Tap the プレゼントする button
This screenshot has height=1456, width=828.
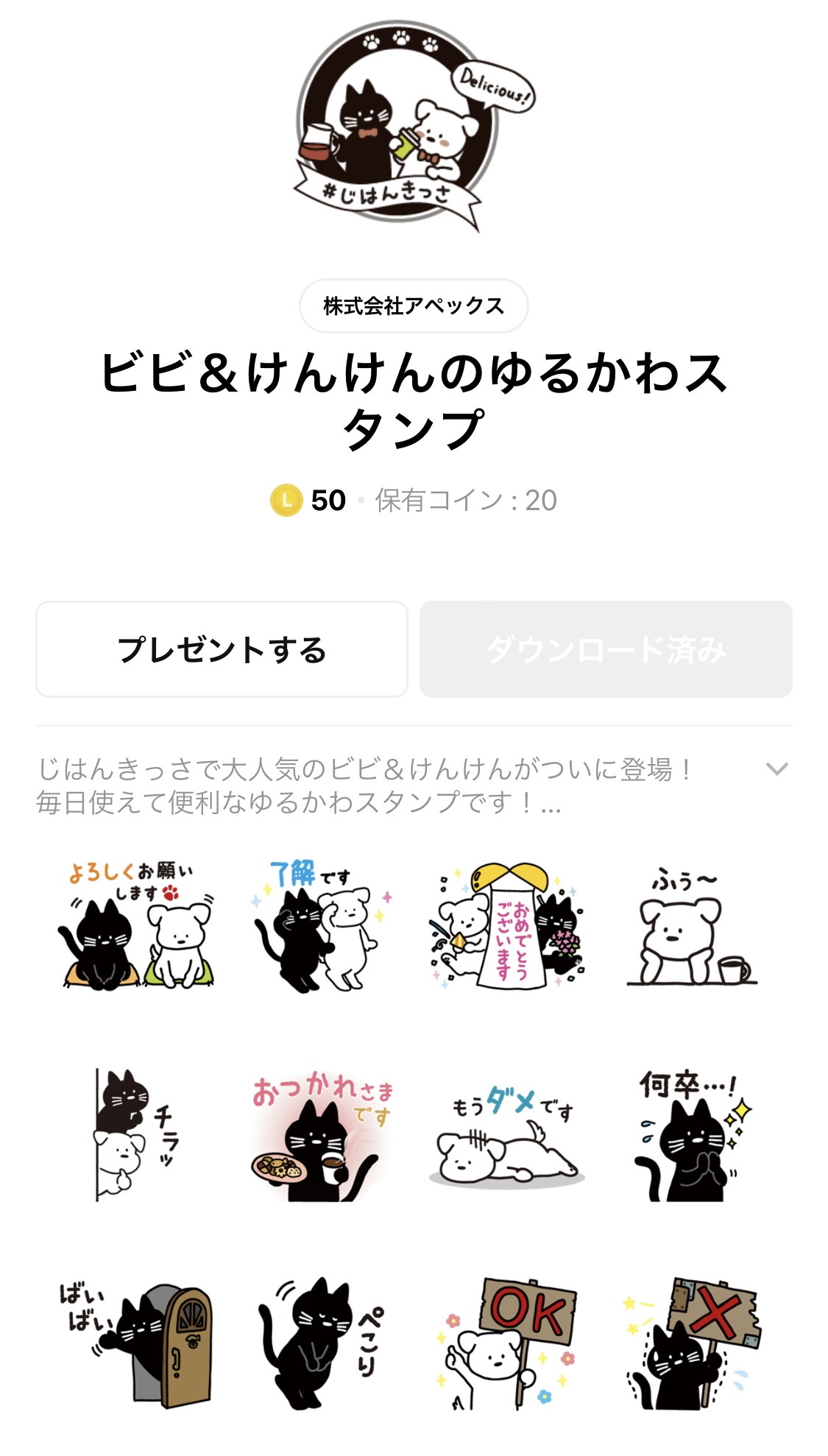222,649
